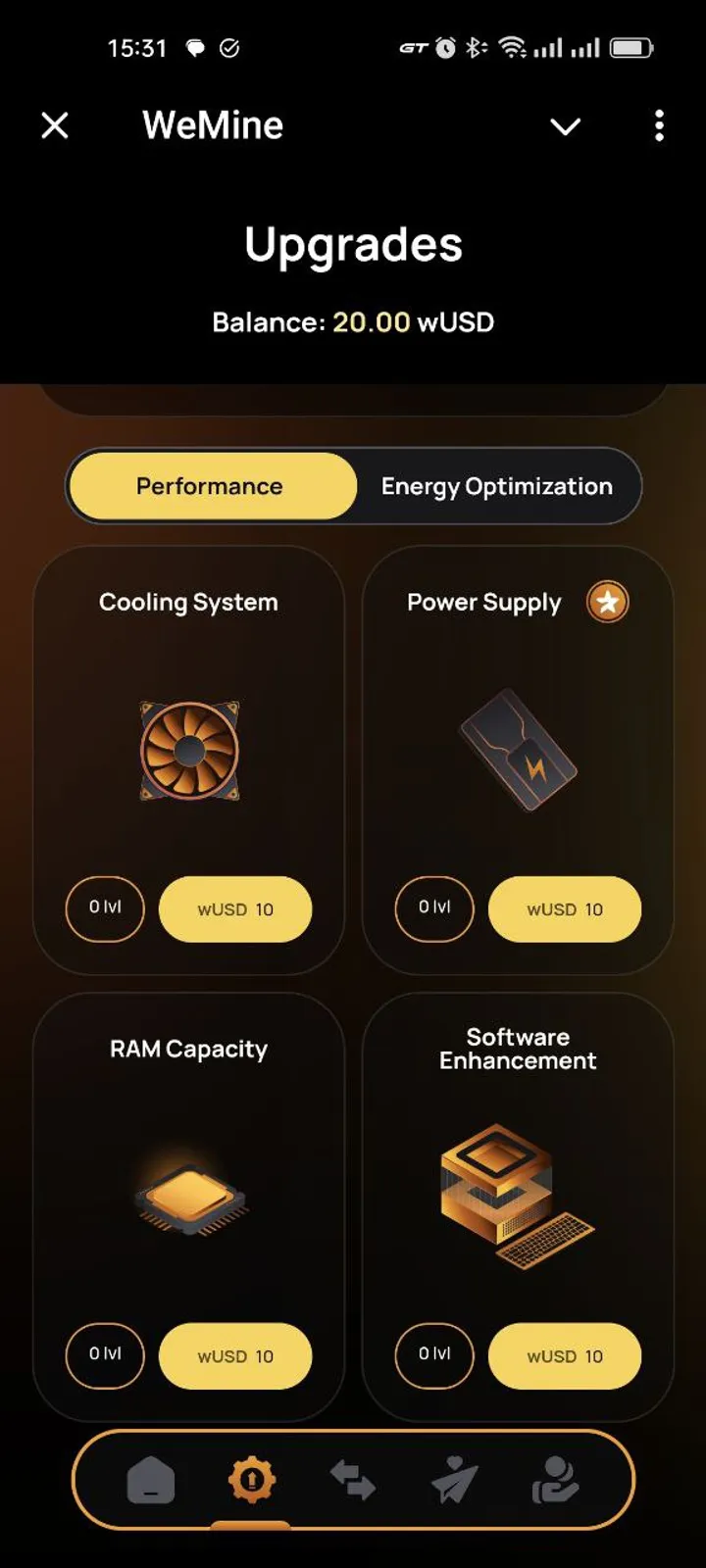Buy Software Enhancement upgrade for wUSD 10
This screenshot has width=706, height=1568.
565,1356
